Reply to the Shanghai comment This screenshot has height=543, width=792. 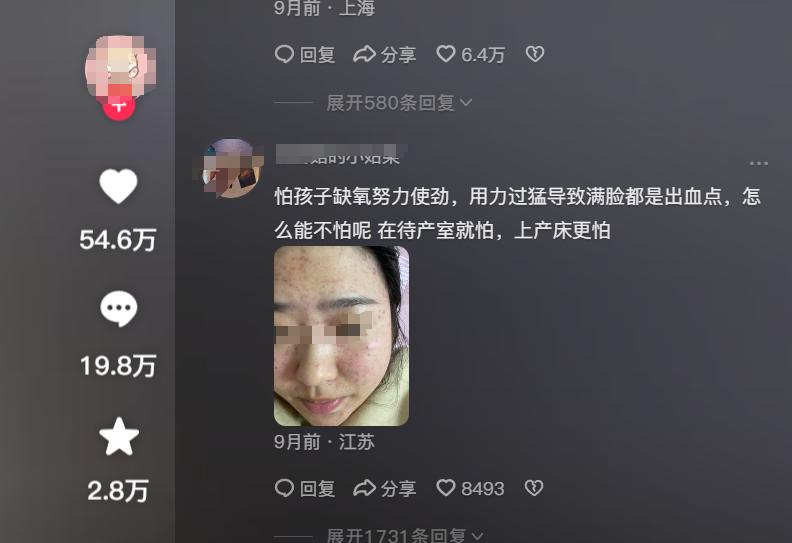tap(305, 55)
